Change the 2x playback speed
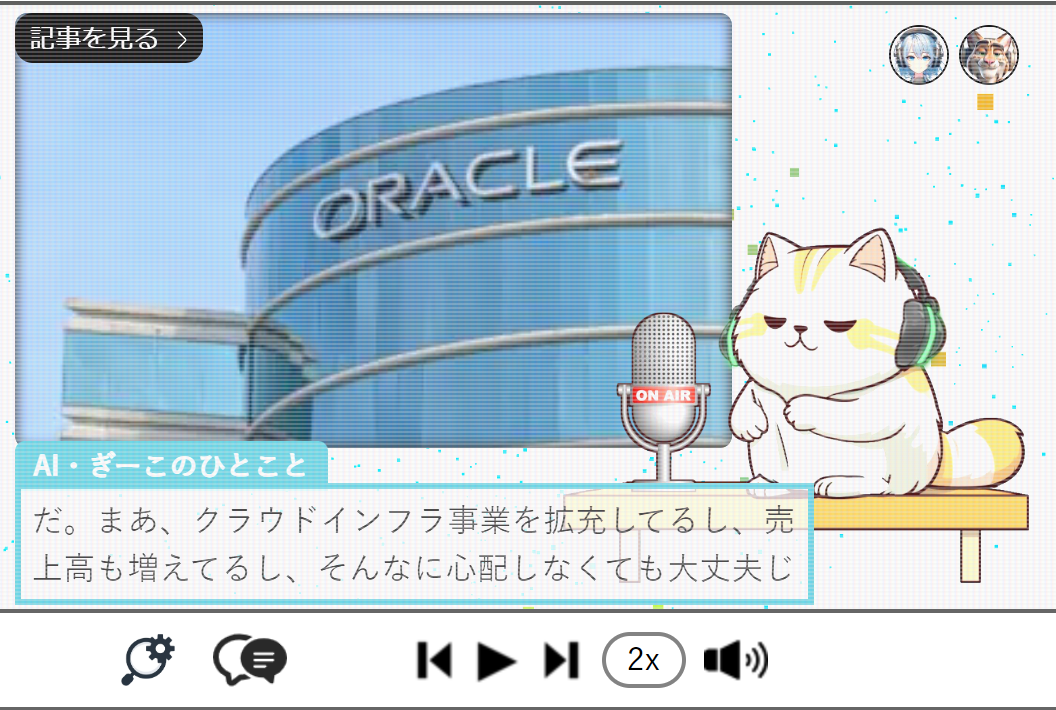This screenshot has width=1056, height=710. click(x=643, y=660)
